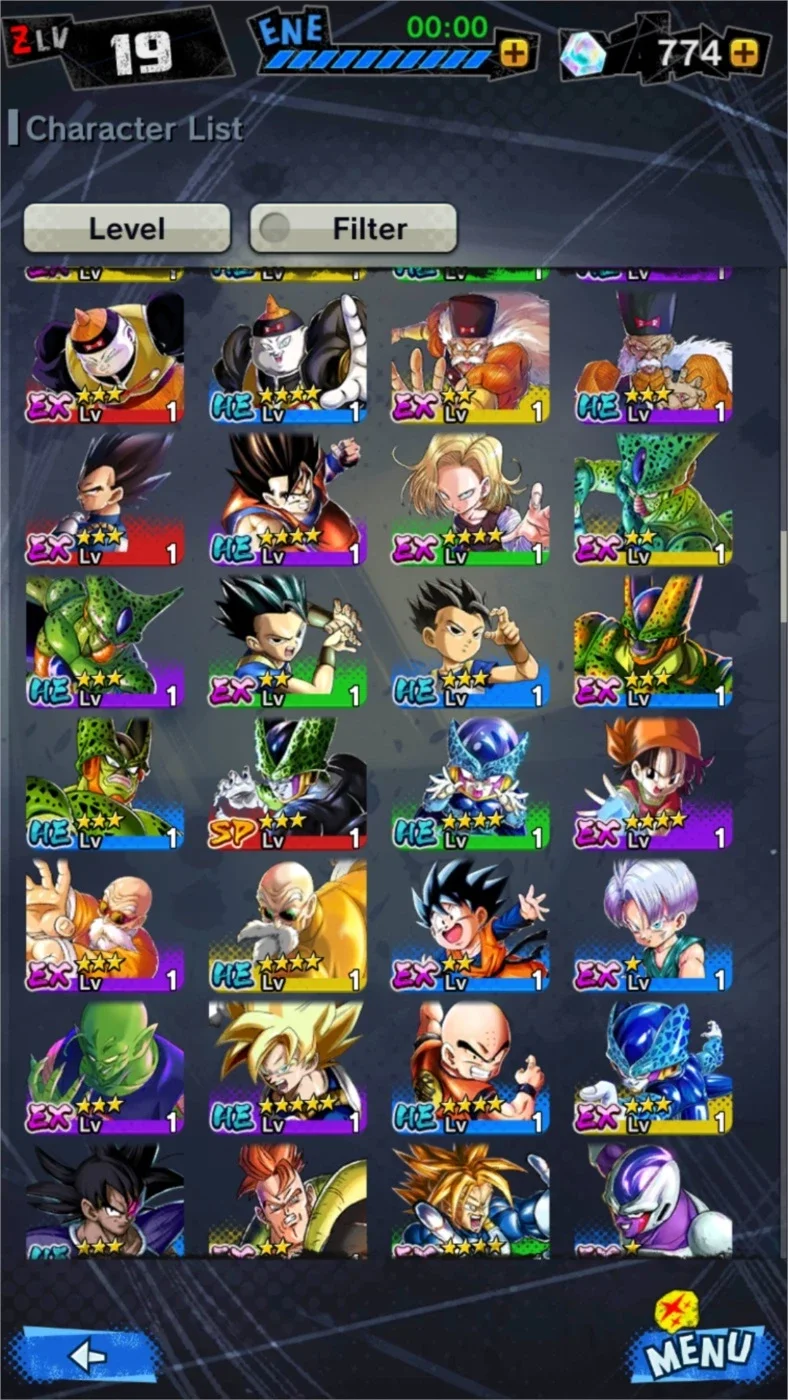Tap the back arrow button
Viewport: 788px width, 1400px height.
coord(88,1354)
